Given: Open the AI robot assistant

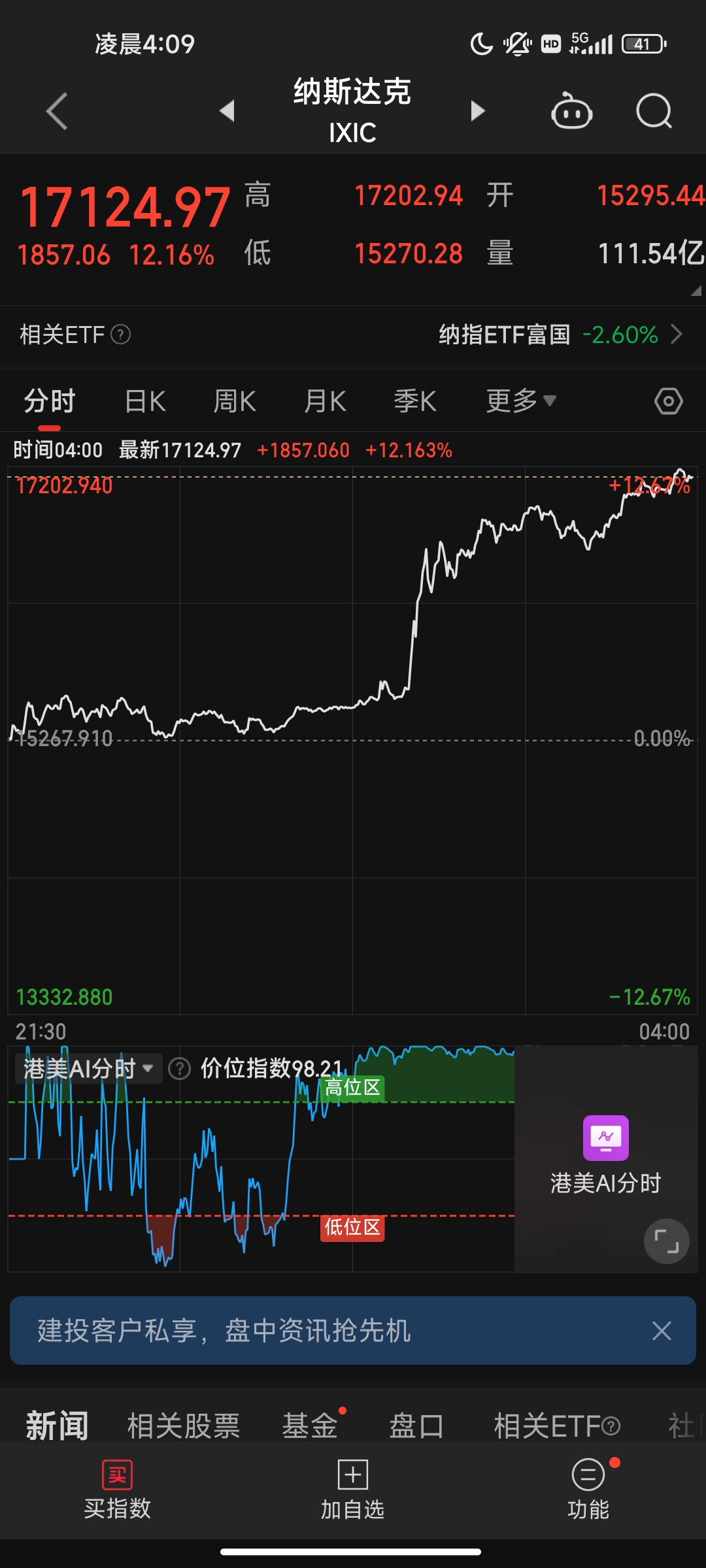Looking at the screenshot, I should click(x=571, y=111).
